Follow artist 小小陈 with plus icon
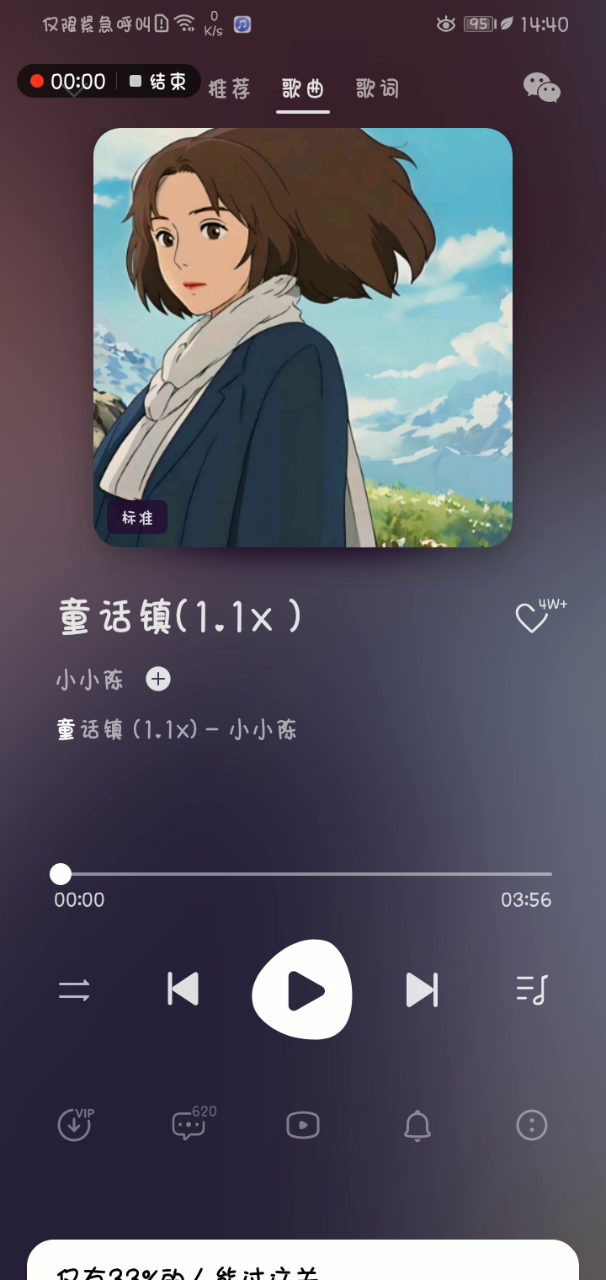The image size is (606, 1280). (158, 680)
